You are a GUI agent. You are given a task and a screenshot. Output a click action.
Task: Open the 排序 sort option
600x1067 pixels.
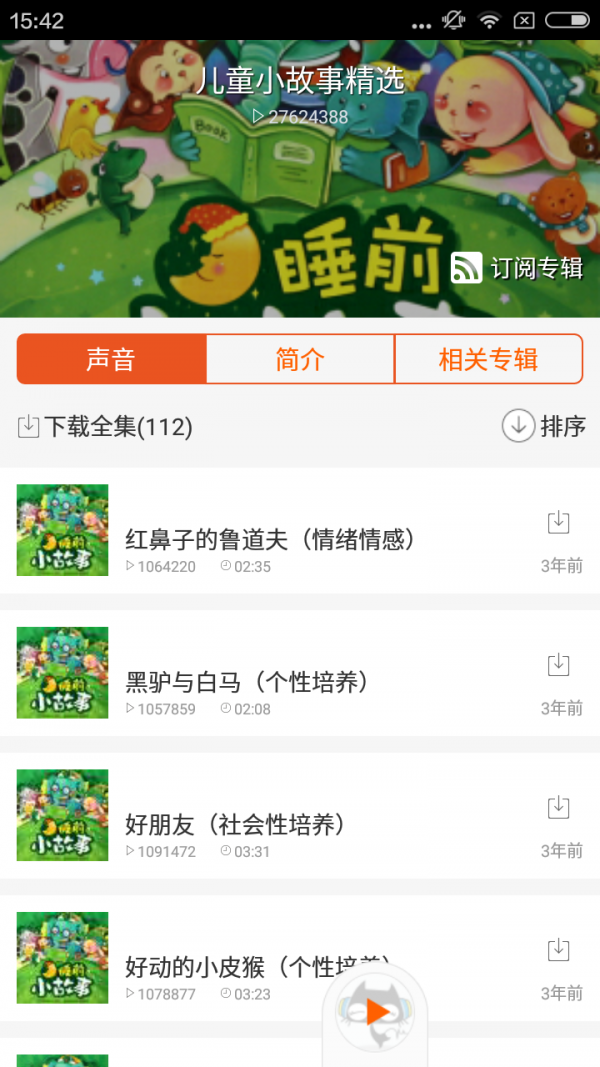pyautogui.click(x=543, y=426)
